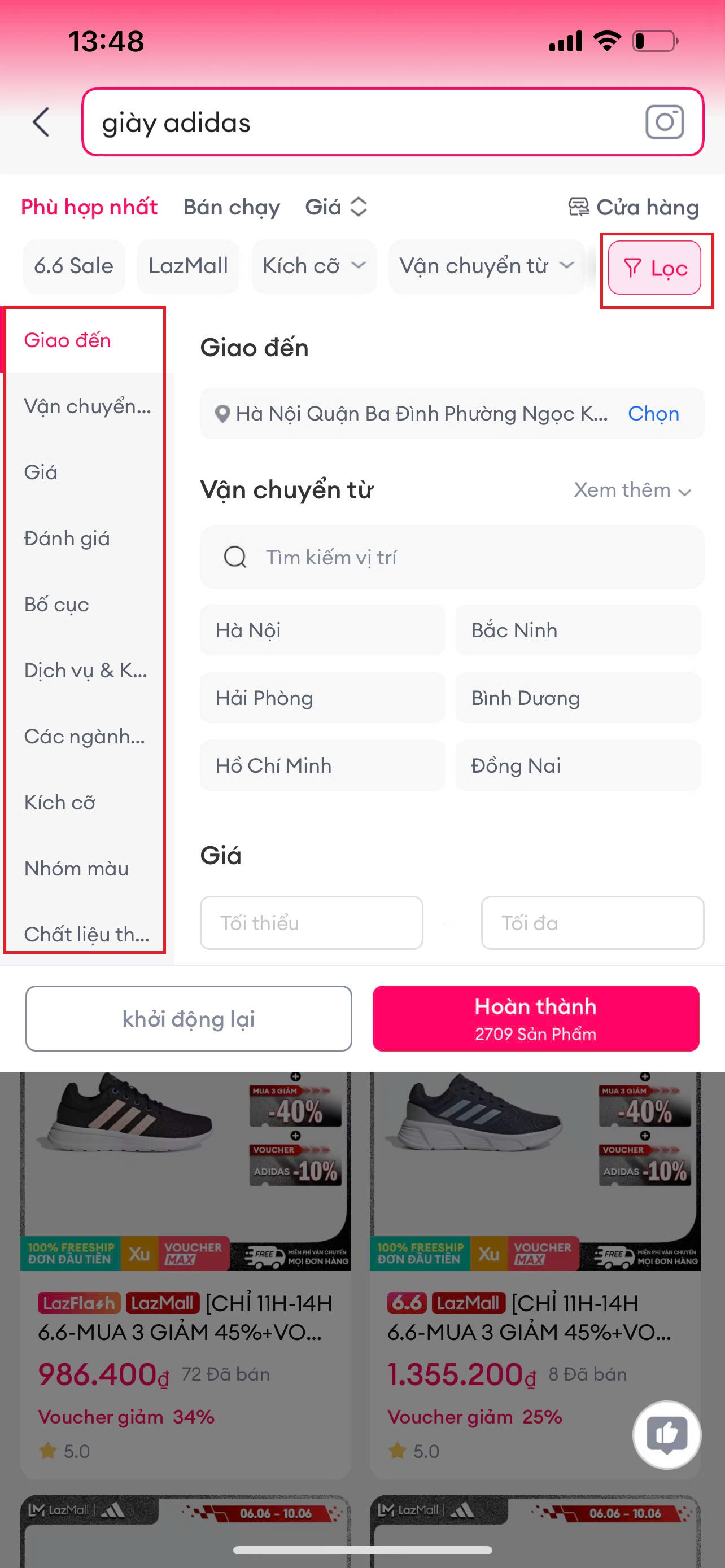Sort by Bán chạy
Image resolution: width=725 pixels, height=1568 pixels.
(232, 207)
